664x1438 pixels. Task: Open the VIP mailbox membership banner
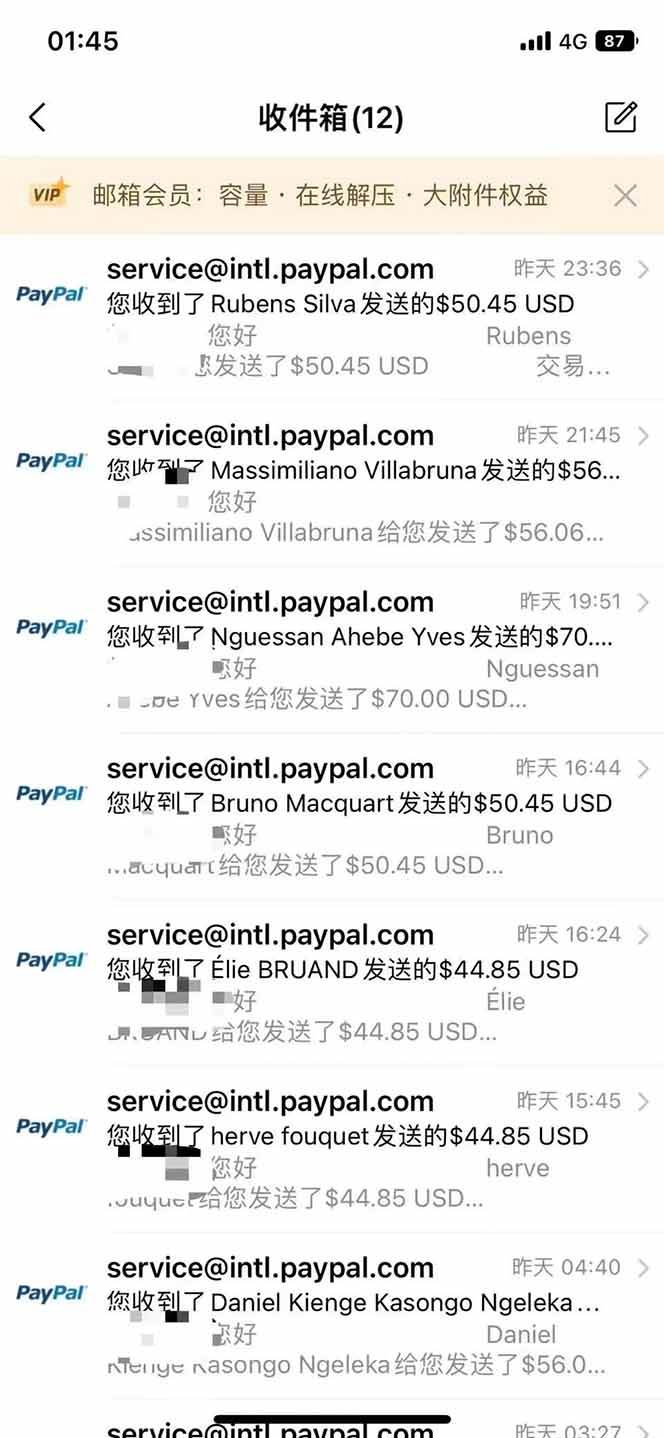(x=320, y=195)
